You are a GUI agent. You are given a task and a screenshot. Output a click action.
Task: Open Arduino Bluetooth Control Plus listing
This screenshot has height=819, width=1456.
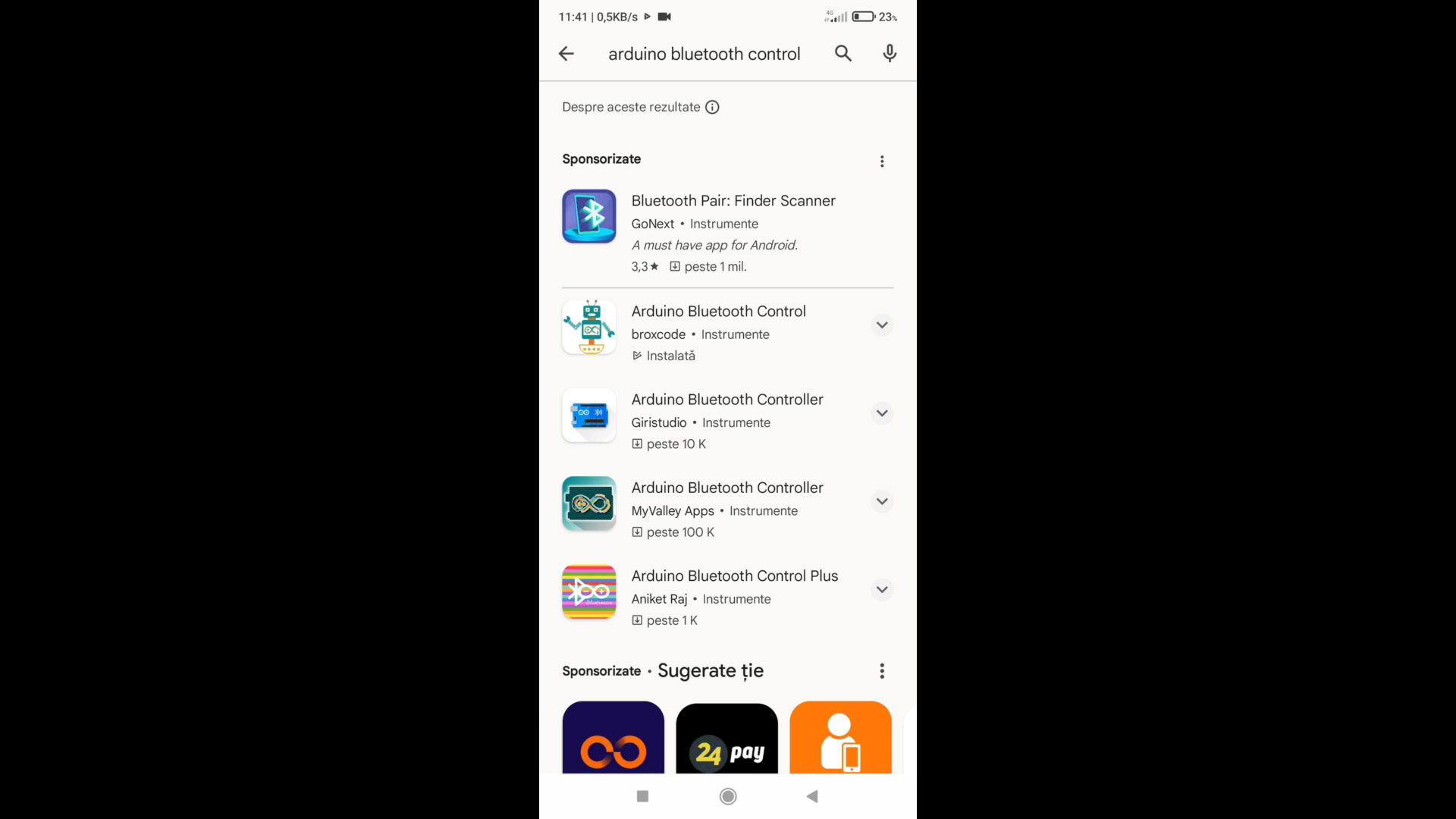pos(734,576)
